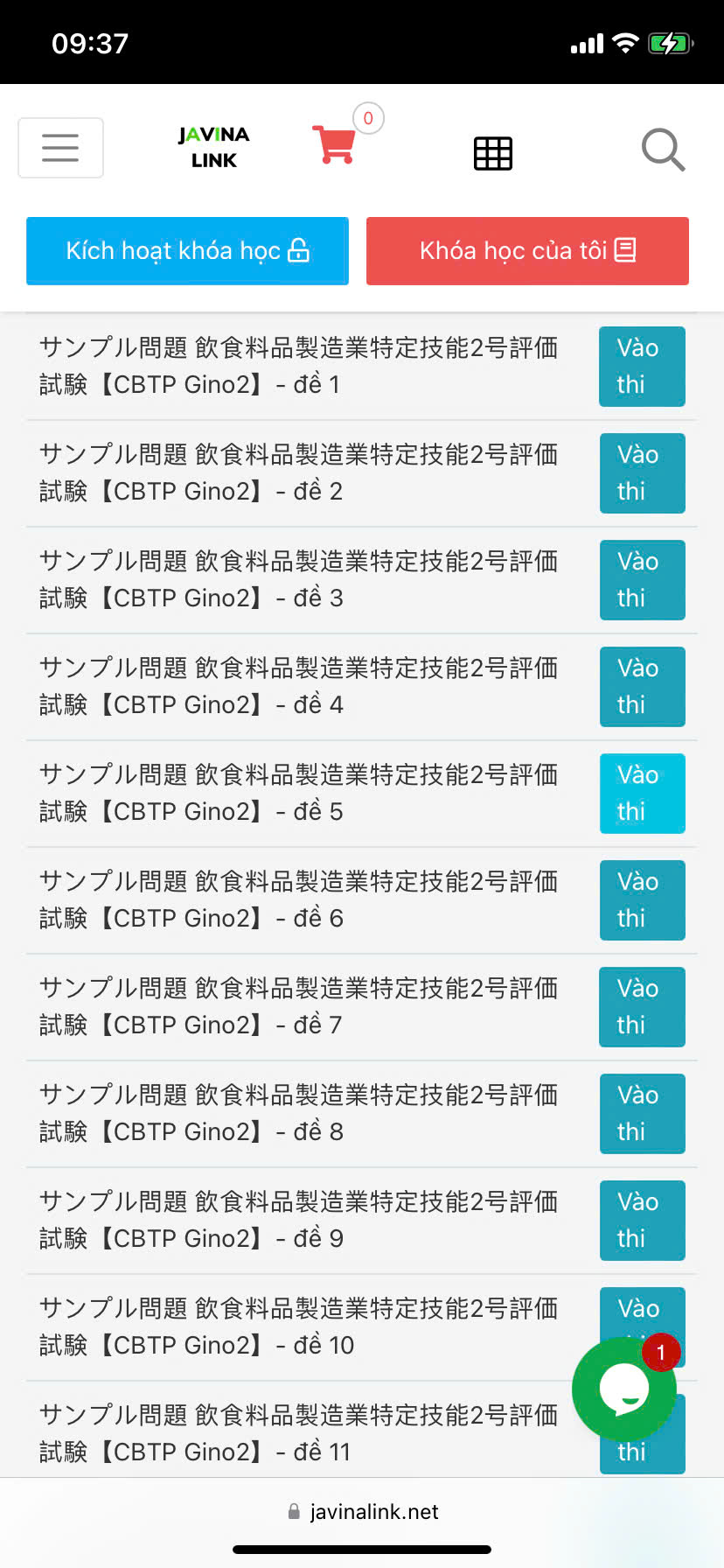Start đề 8 with Vào thi
Screen dimensions: 724x1568
[x=642, y=1114]
